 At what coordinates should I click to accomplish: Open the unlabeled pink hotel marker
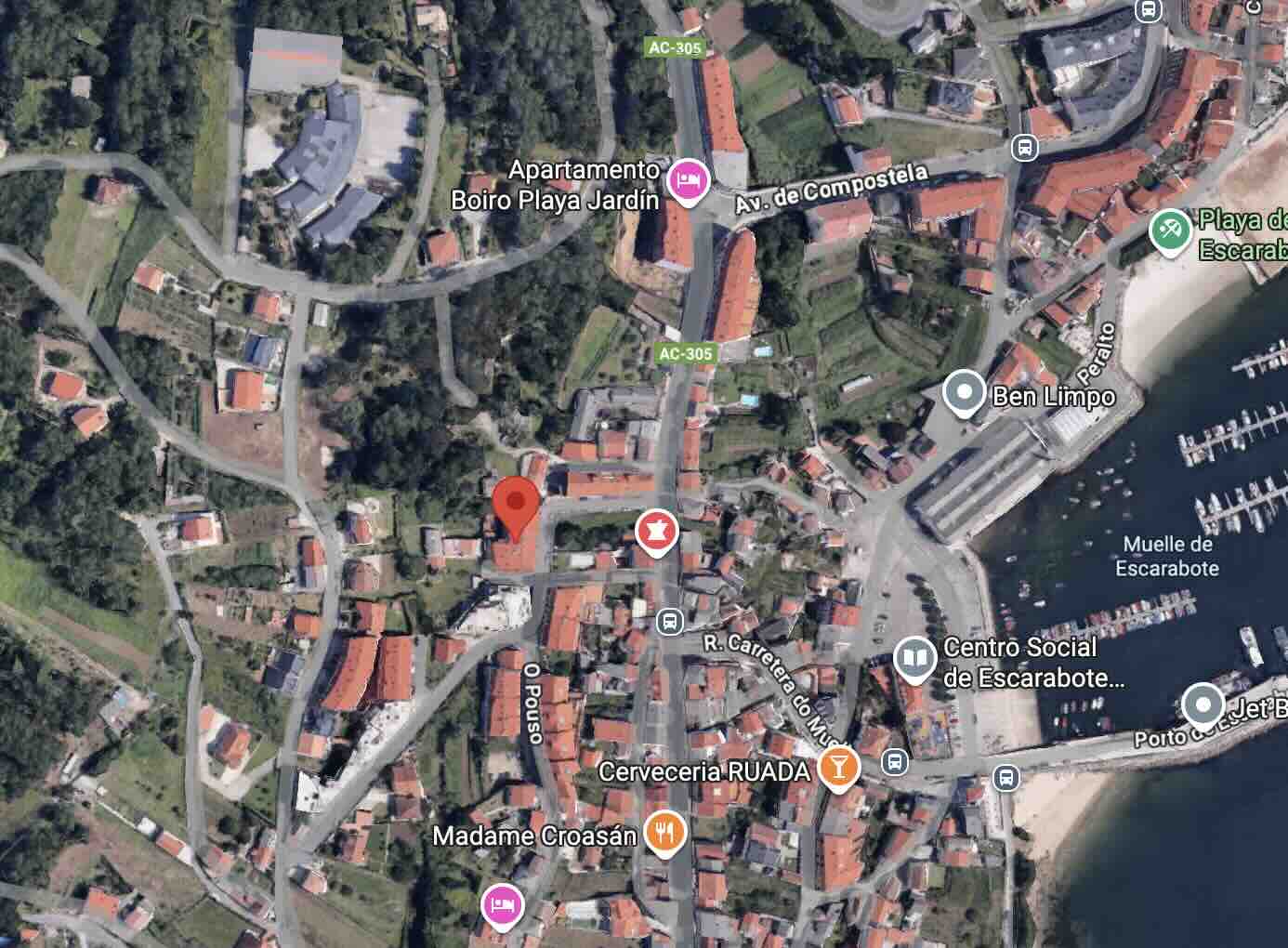tap(502, 904)
